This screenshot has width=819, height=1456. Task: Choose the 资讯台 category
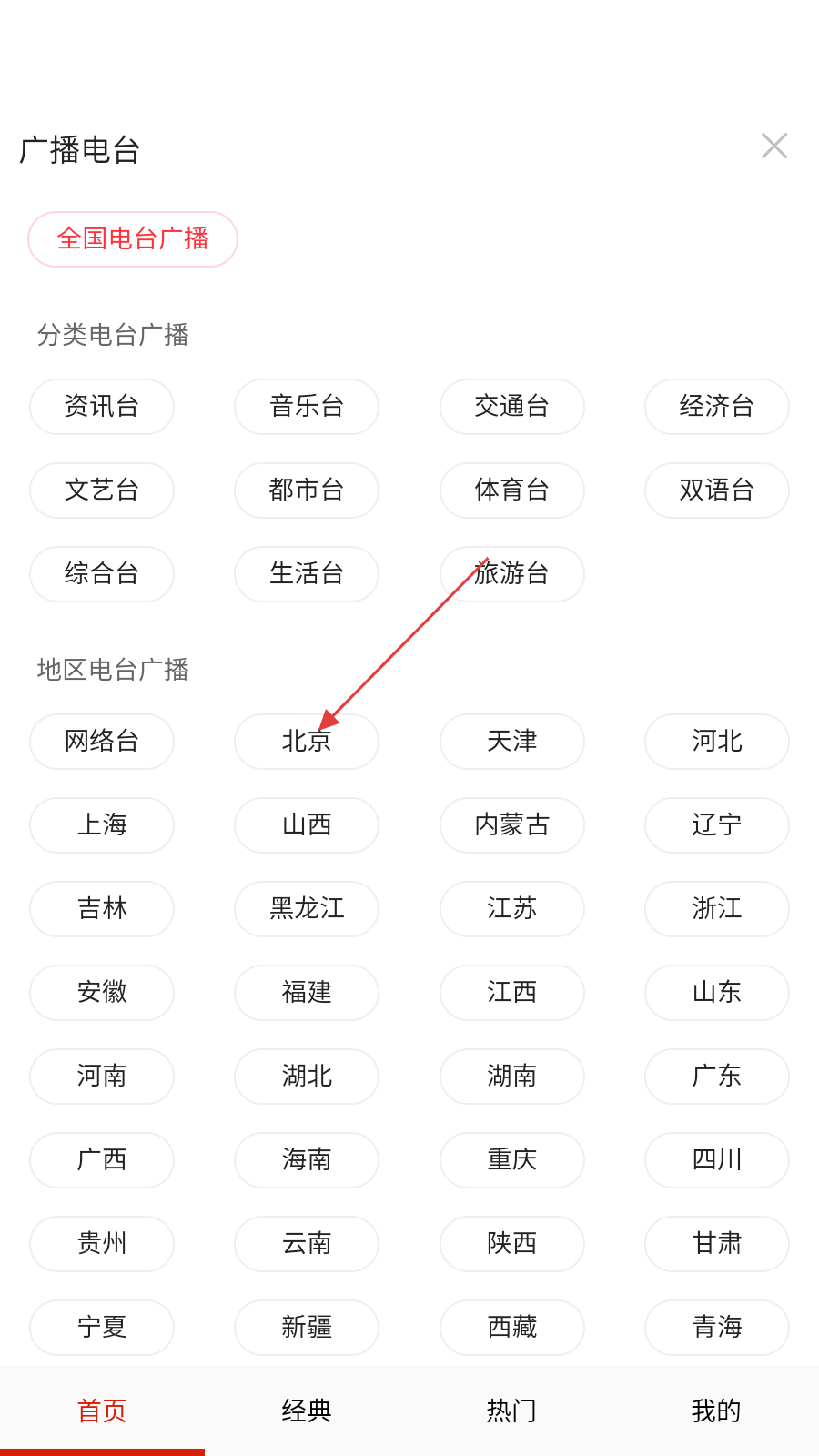tap(102, 407)
